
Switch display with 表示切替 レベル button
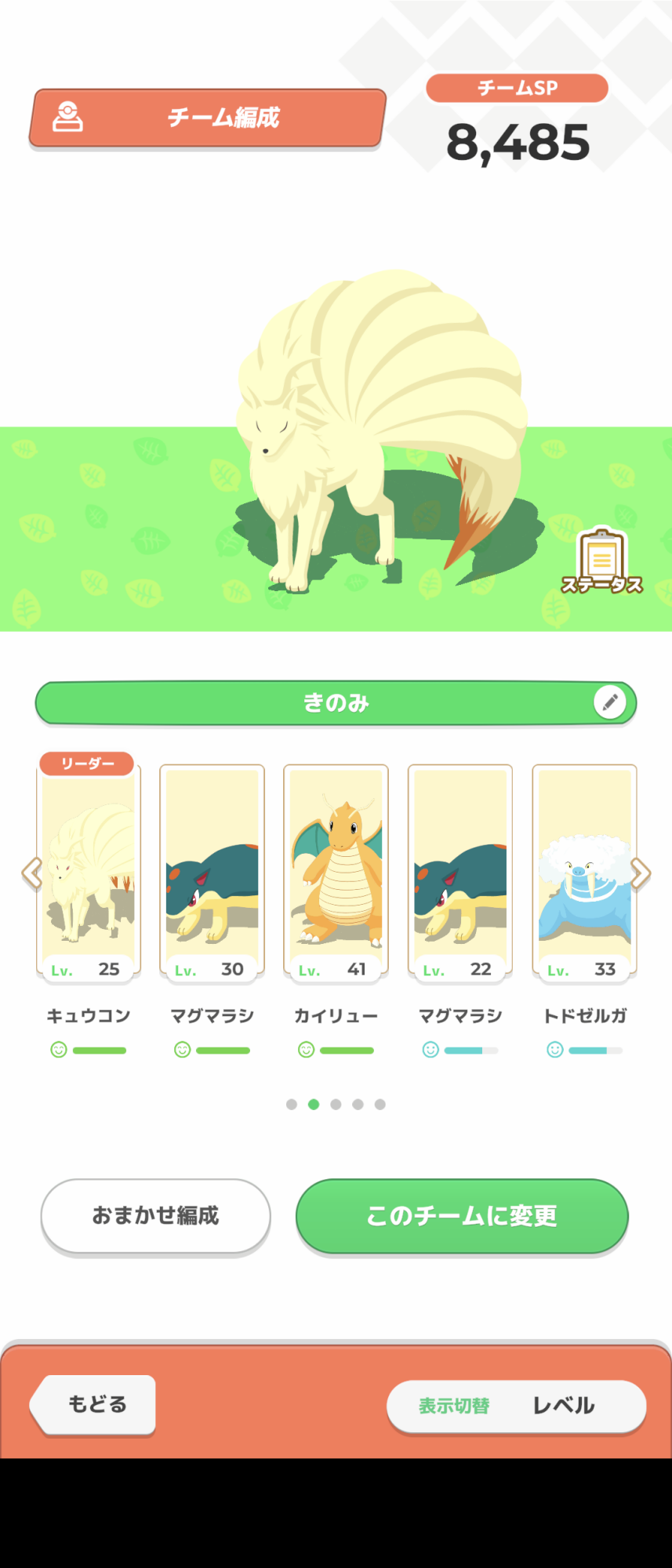pyautogui.click(x=516, y=1406)
